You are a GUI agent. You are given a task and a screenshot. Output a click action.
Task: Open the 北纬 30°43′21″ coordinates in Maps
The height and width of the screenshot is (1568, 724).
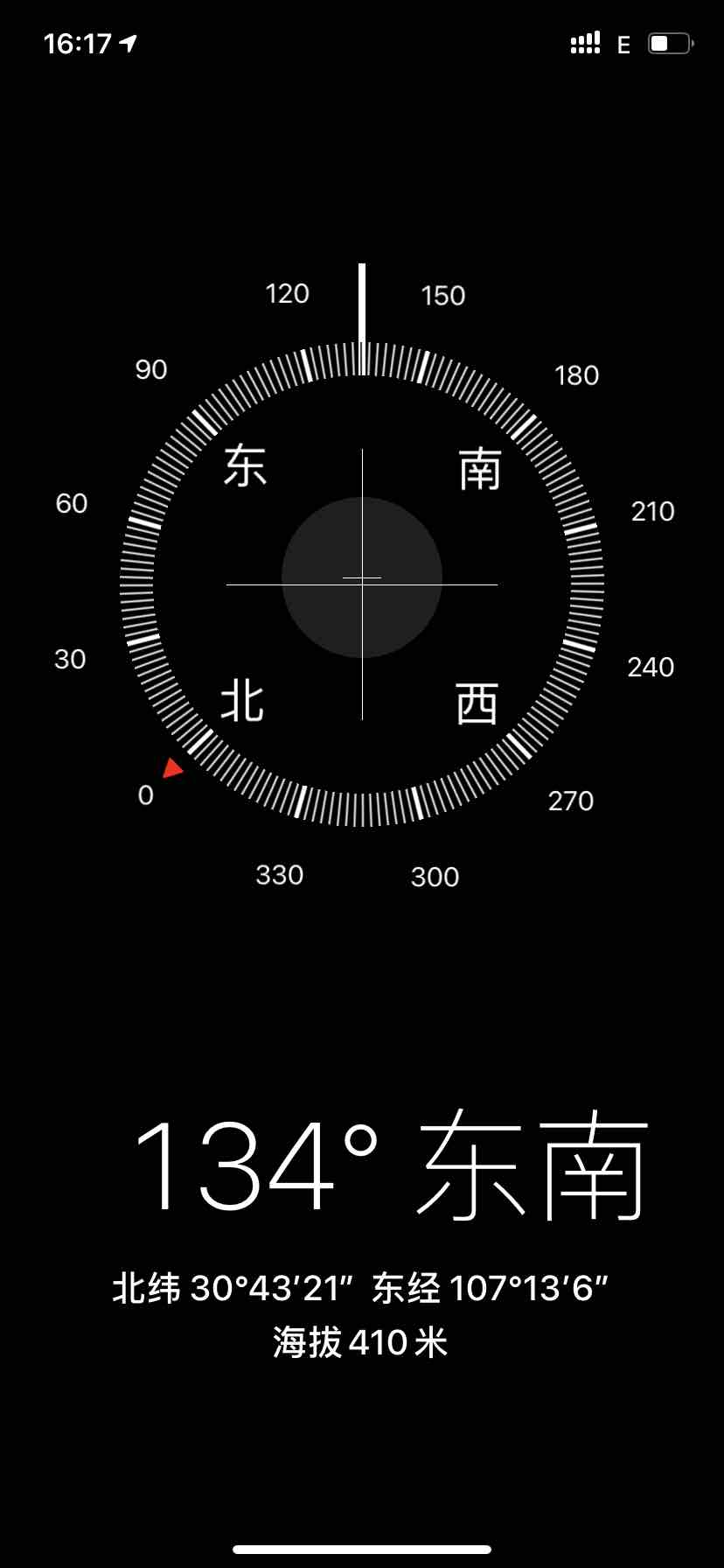pyautogui.click(x=360, y=1288)
